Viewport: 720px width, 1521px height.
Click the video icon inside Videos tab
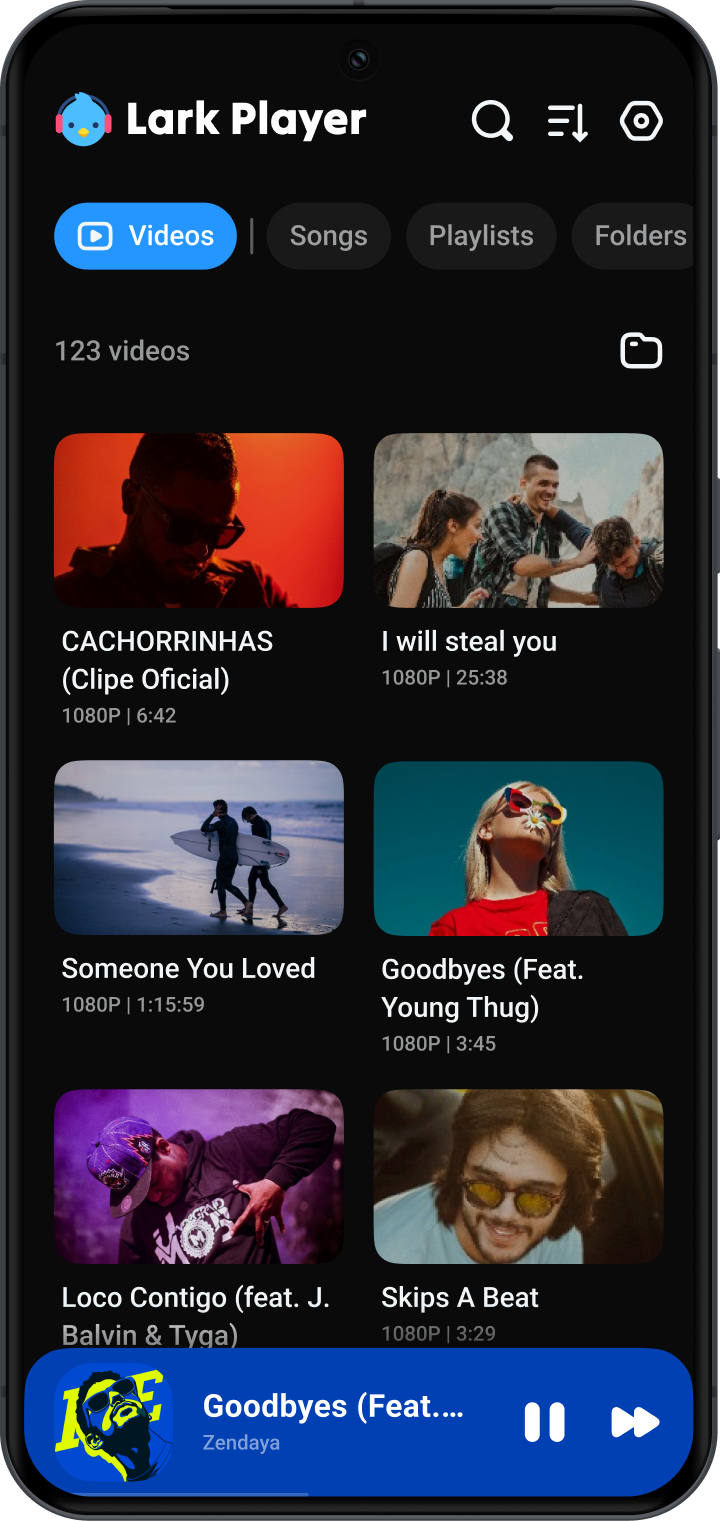click(x=95, y=236)
